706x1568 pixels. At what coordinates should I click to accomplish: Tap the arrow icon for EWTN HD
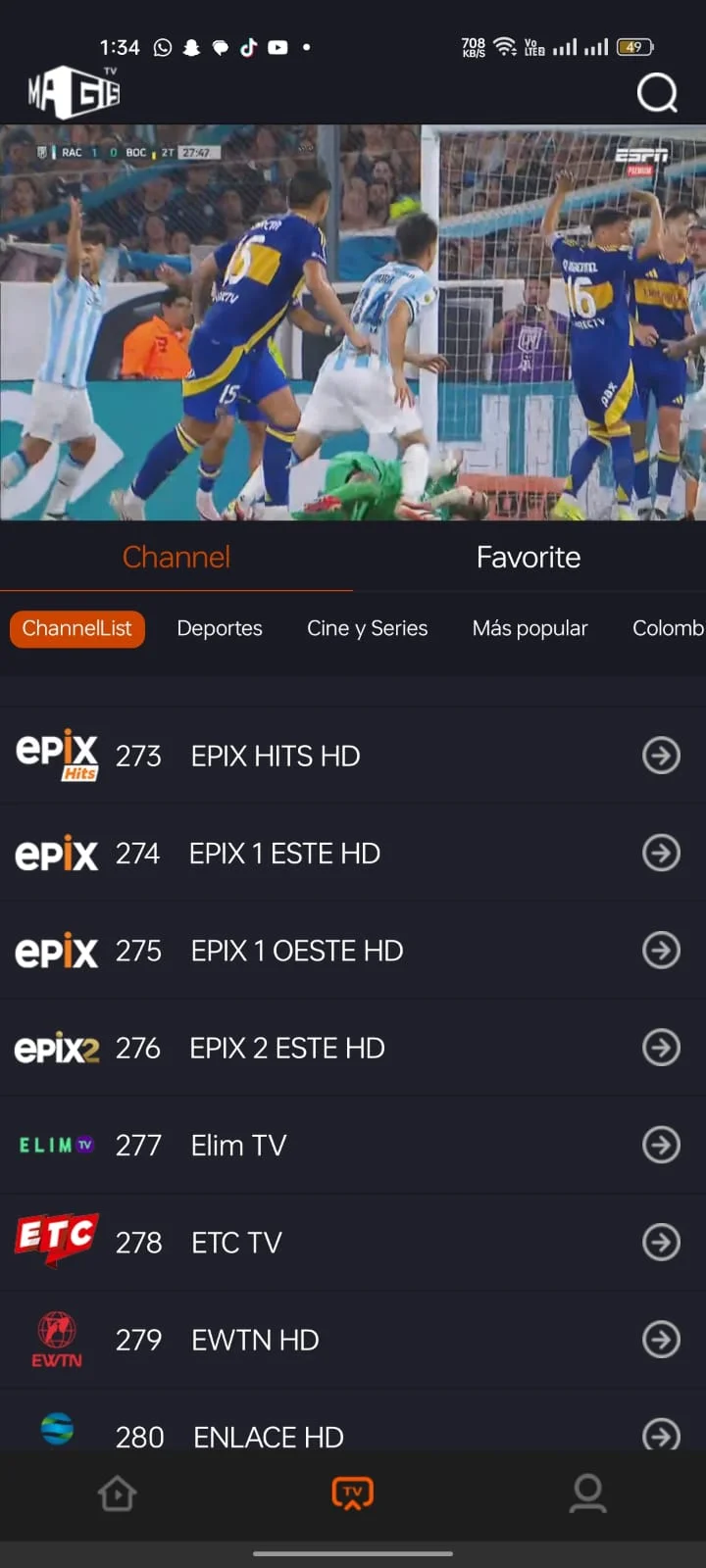coord(661,1340)
